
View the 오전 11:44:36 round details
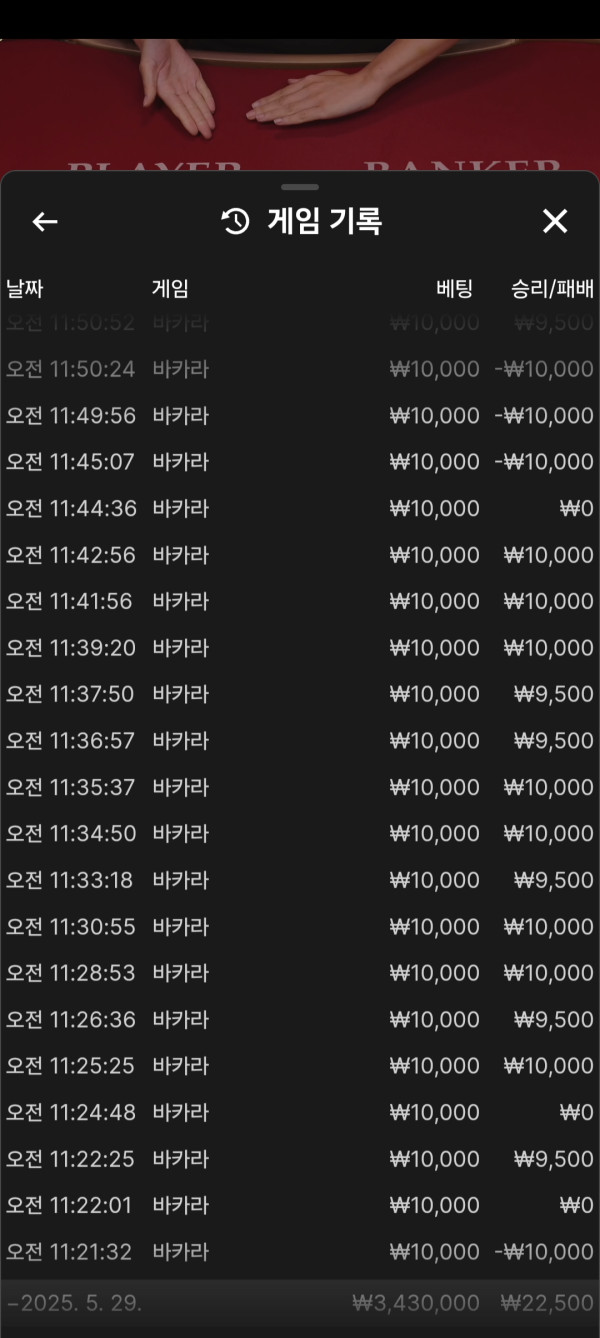300,509
